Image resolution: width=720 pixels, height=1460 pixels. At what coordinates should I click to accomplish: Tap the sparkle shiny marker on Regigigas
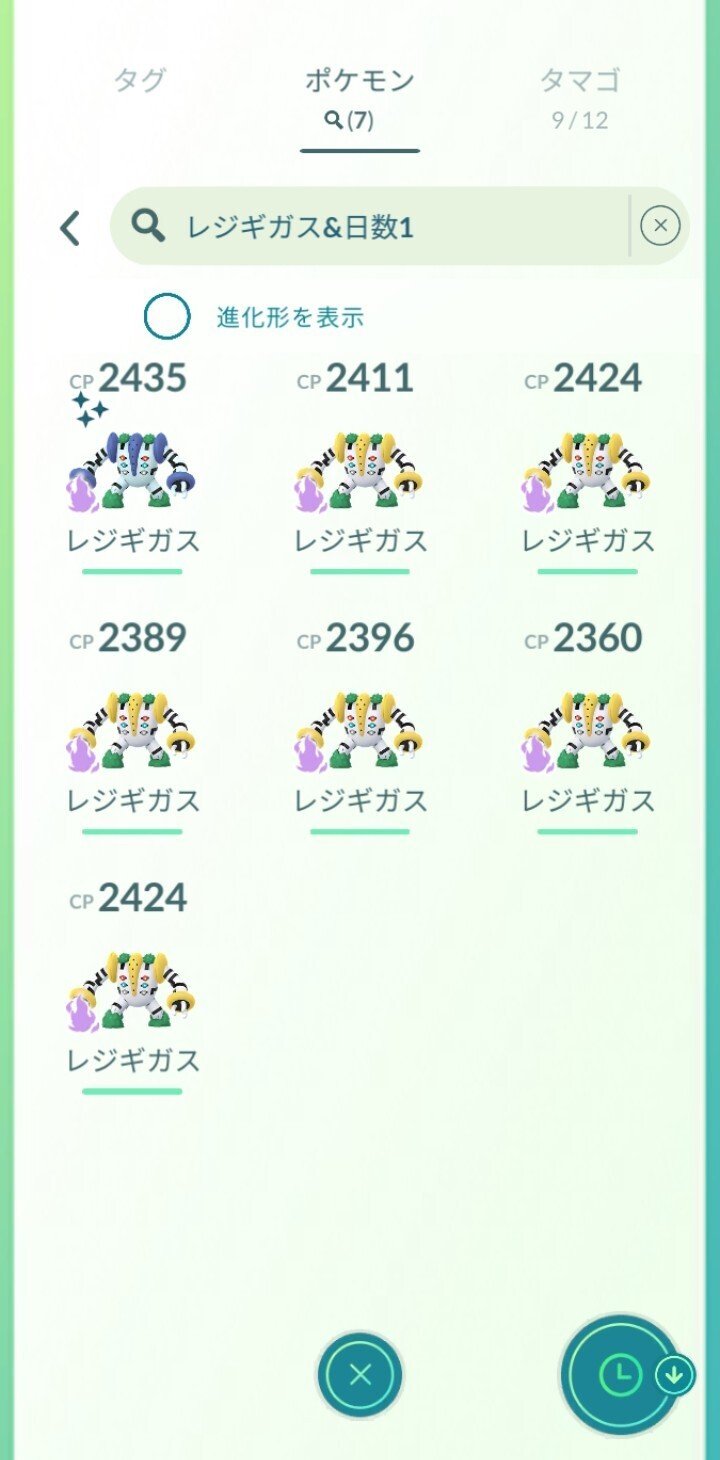tap(90, 408)
